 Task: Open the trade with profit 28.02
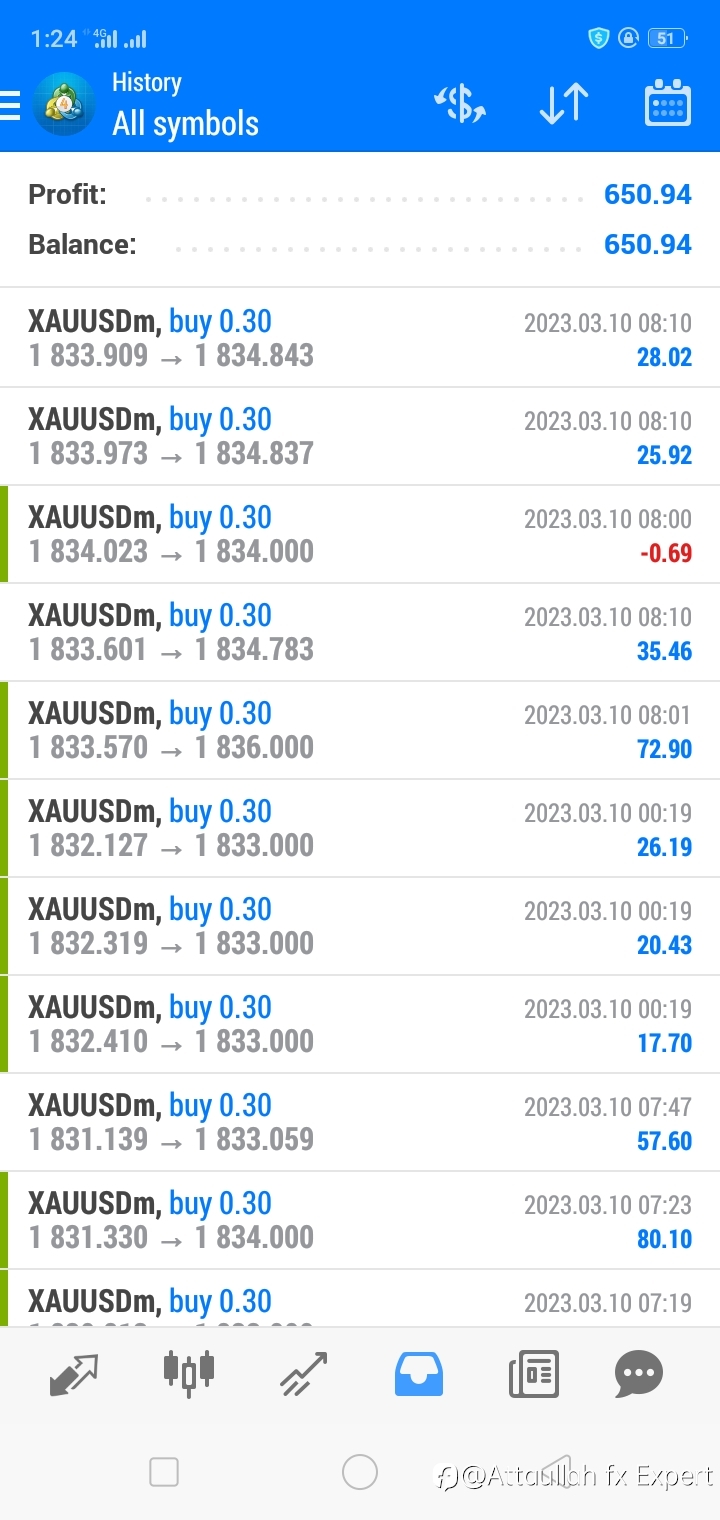360,338
